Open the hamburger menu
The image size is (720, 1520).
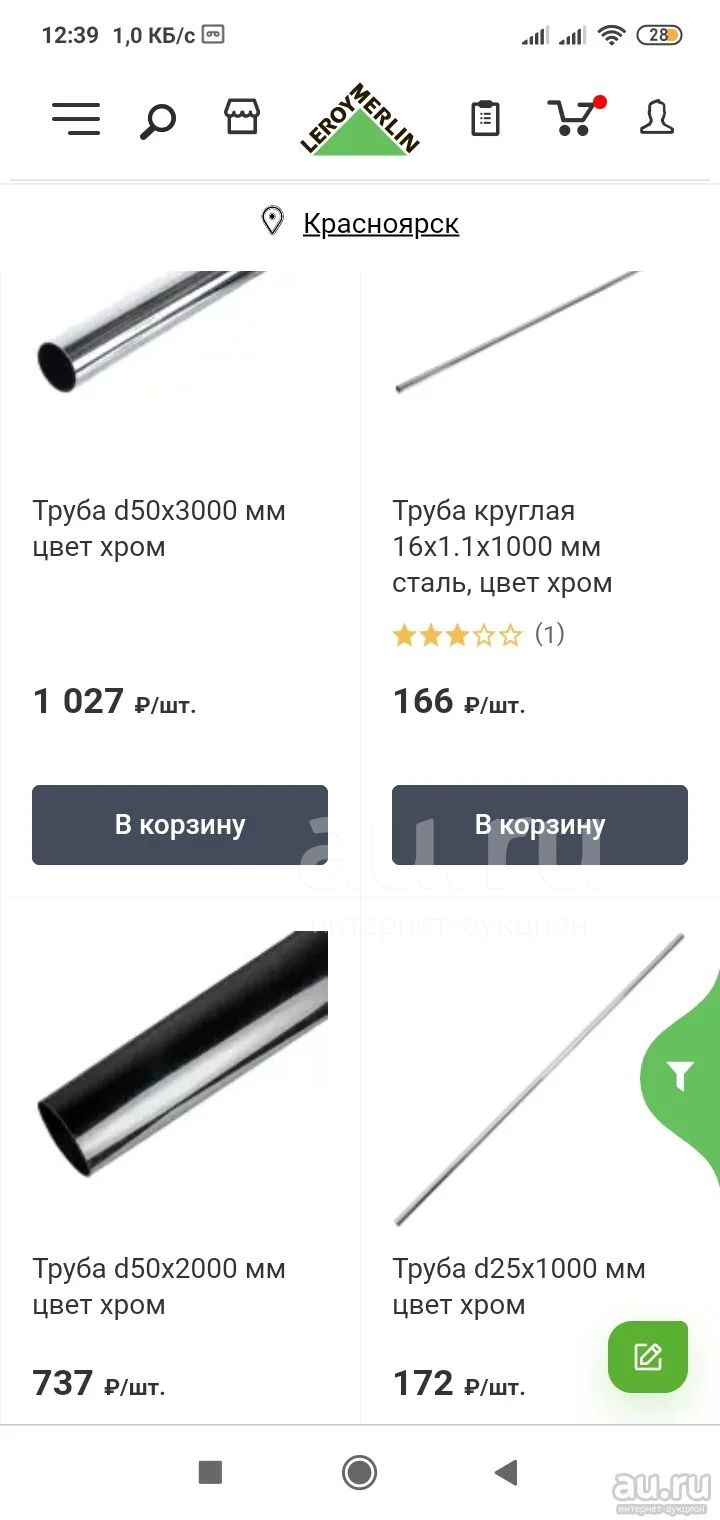(76, 119)
